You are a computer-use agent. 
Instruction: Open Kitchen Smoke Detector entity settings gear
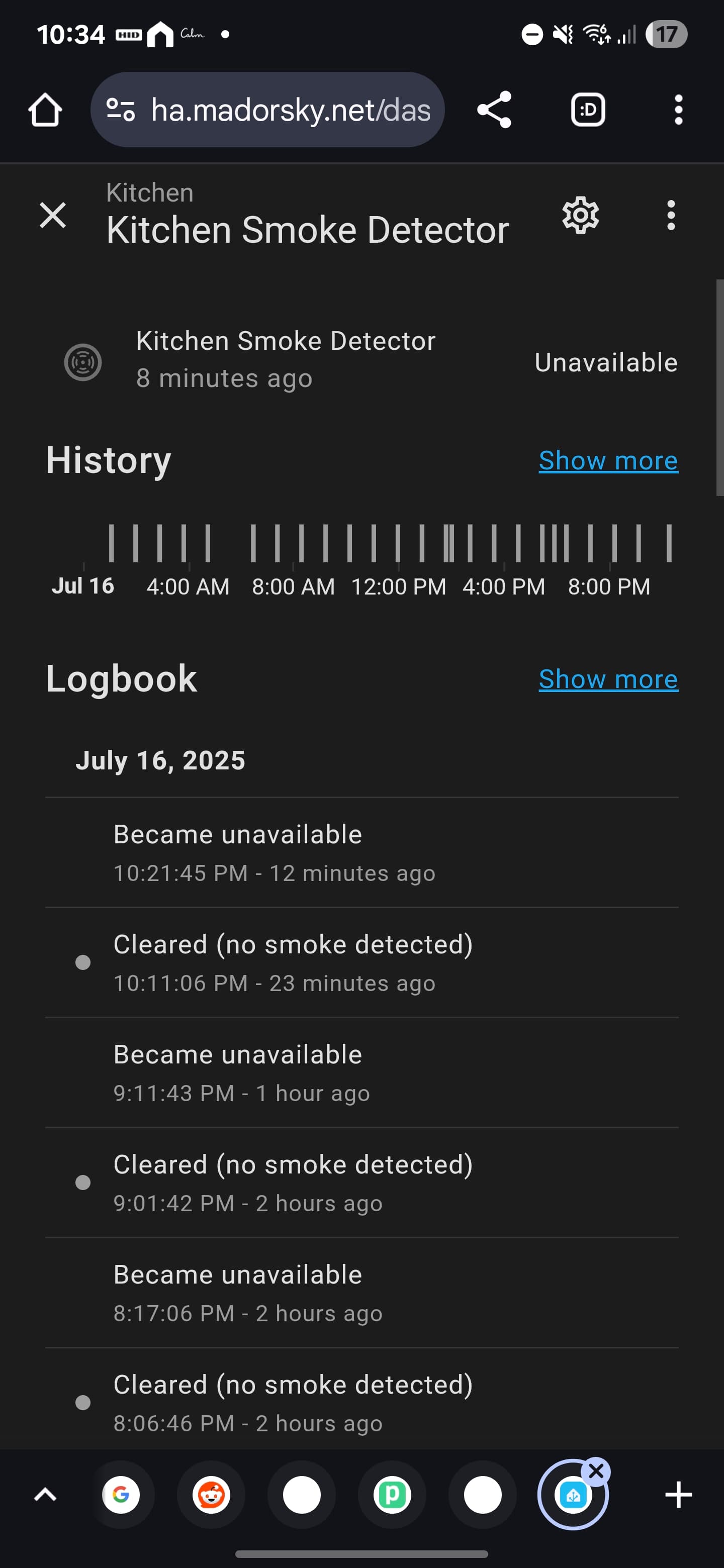pos(580,216)
